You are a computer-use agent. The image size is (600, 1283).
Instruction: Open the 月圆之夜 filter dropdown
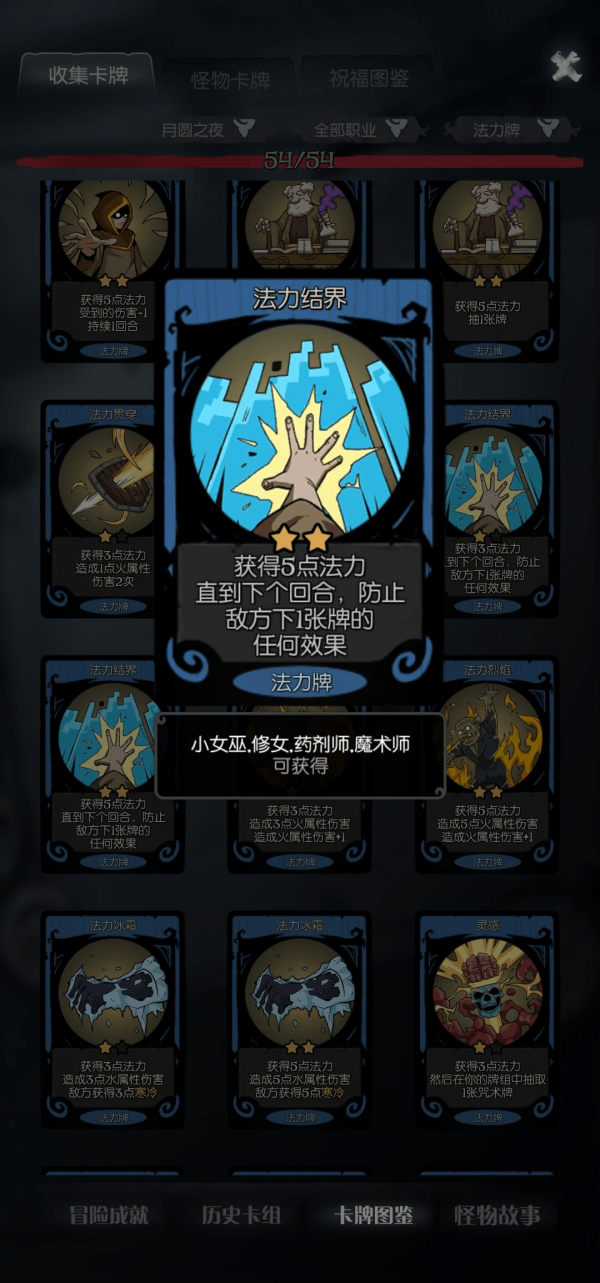coord(208,129)
